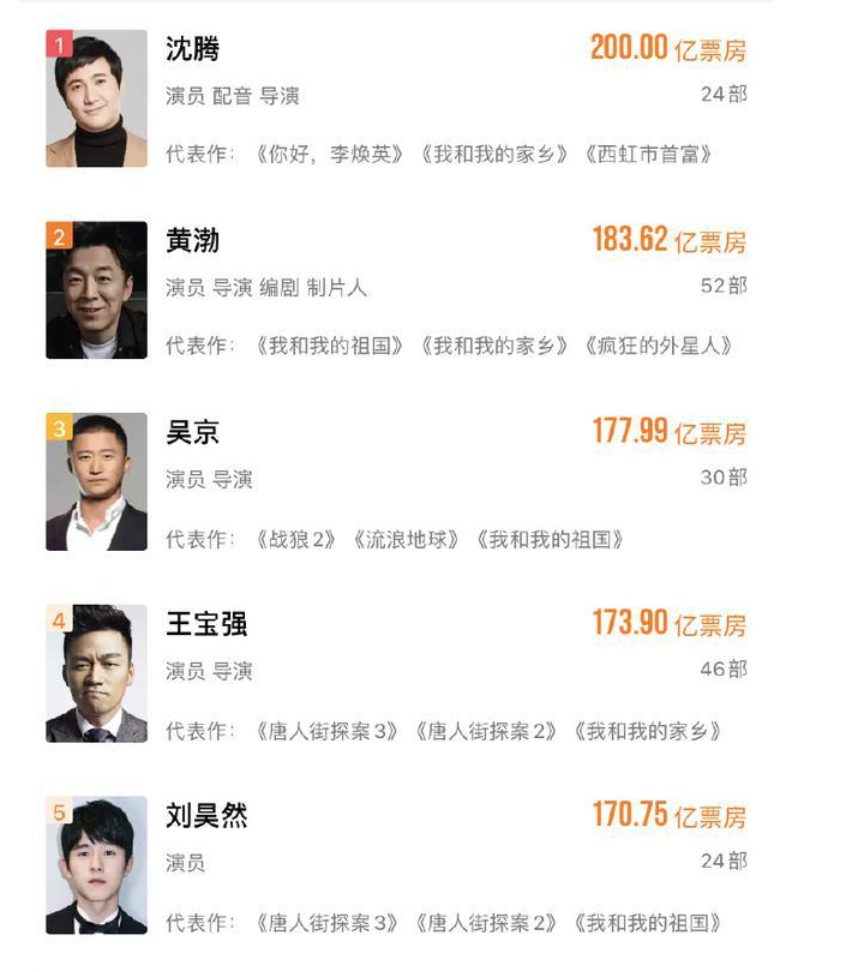Select the 吴京 ranking row

click(397, 482)
